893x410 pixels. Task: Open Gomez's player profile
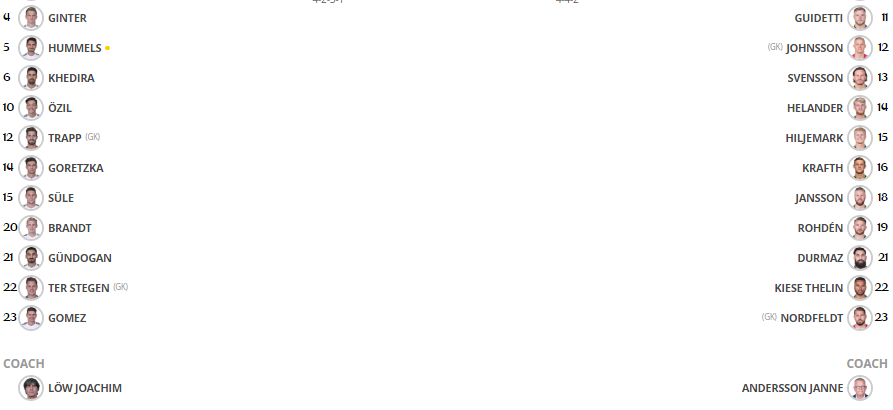click(x=67, y=318)
